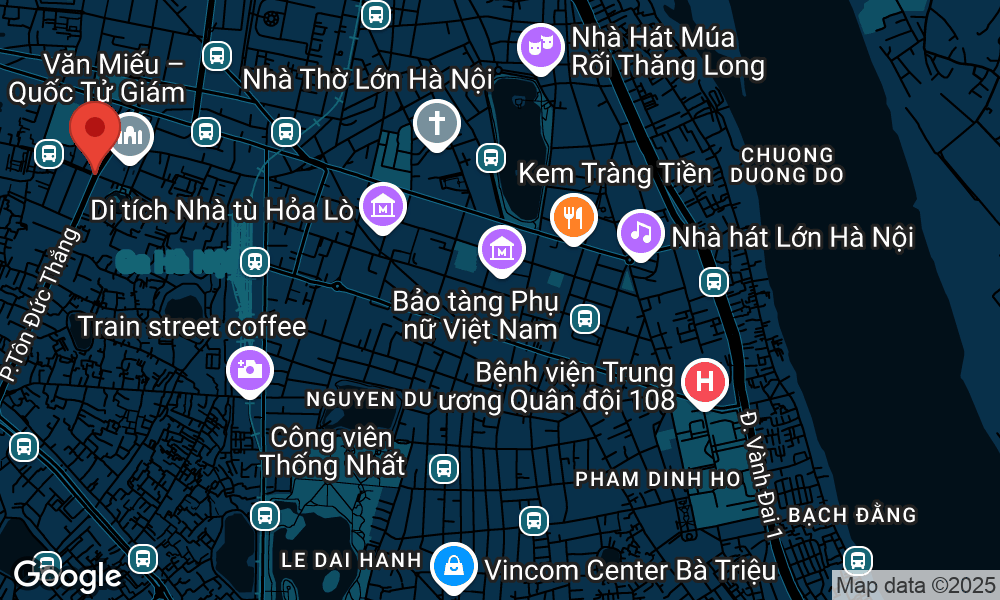Open the Nhà Hát Múa Rối Thăng Long marker
Screen dimensions: 1000x600
point(541,47)
